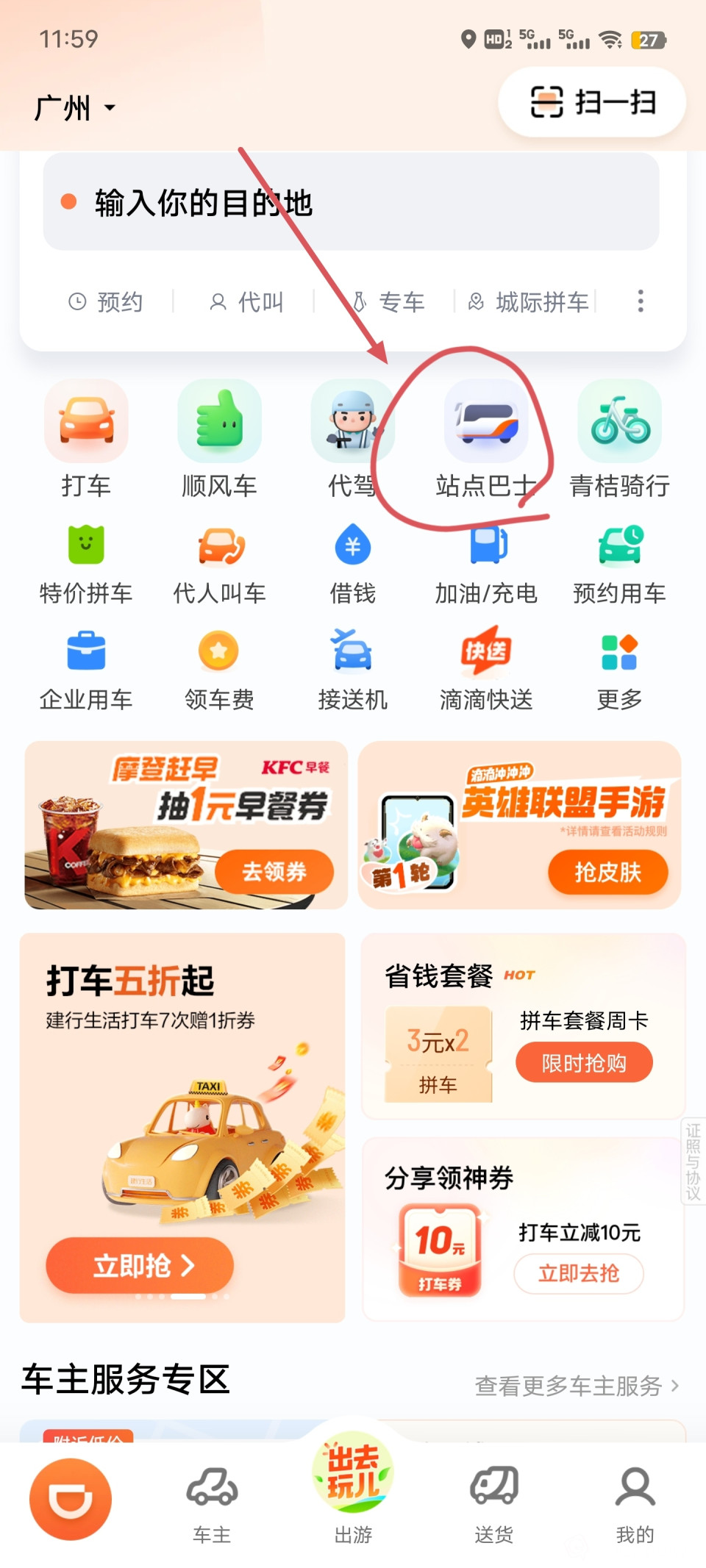Open 加油/充电 service
Screen dimensions: 706x1568
coord(486,562)
